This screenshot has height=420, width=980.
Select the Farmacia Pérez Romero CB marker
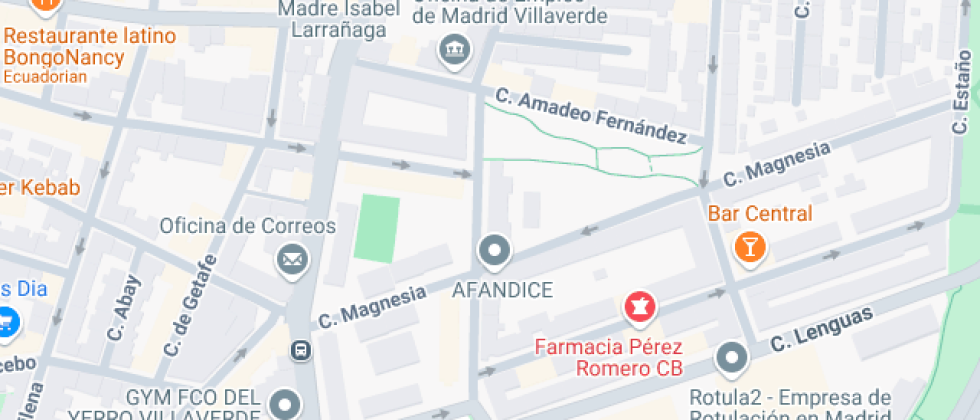640,307
